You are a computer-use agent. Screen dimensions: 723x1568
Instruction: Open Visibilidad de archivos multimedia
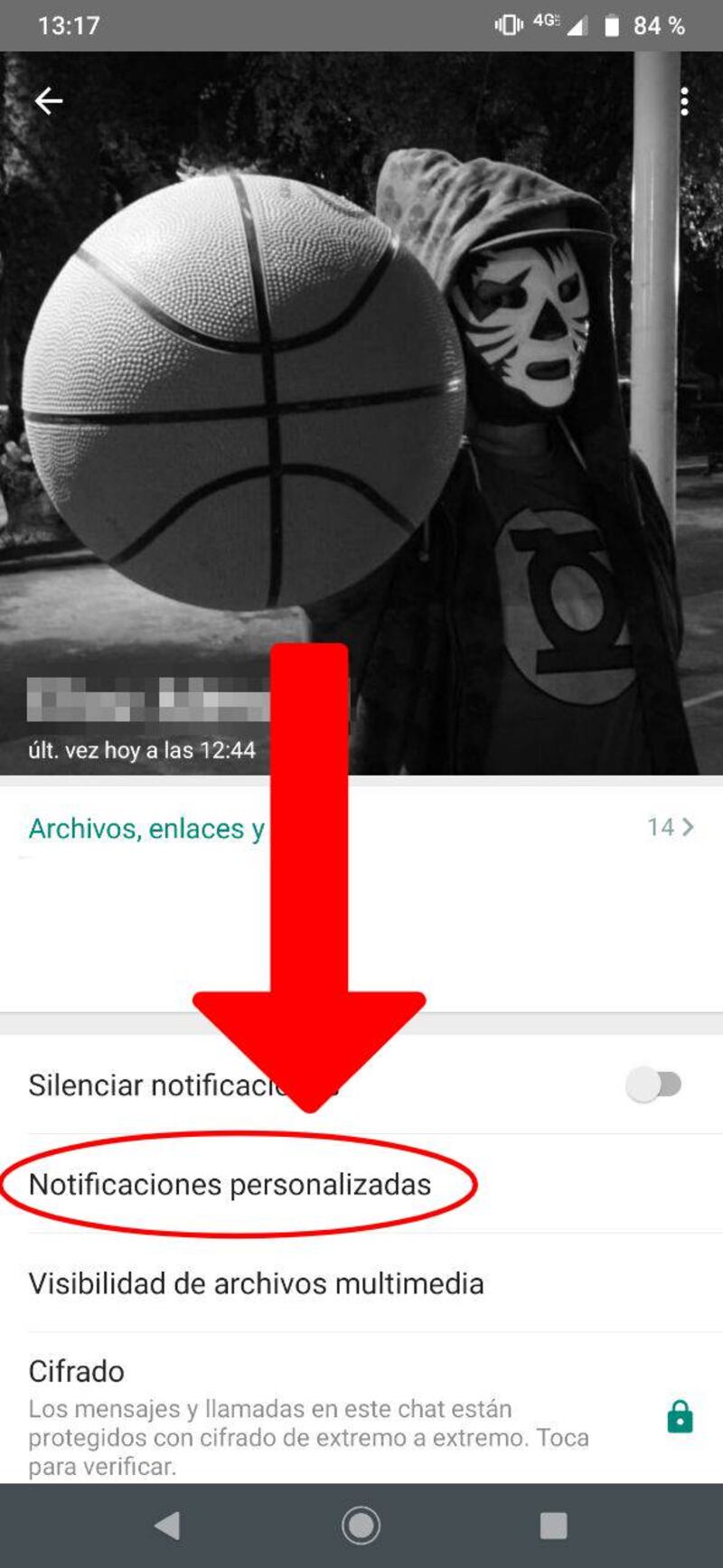pyautogui.click(x=256, y=1283)
